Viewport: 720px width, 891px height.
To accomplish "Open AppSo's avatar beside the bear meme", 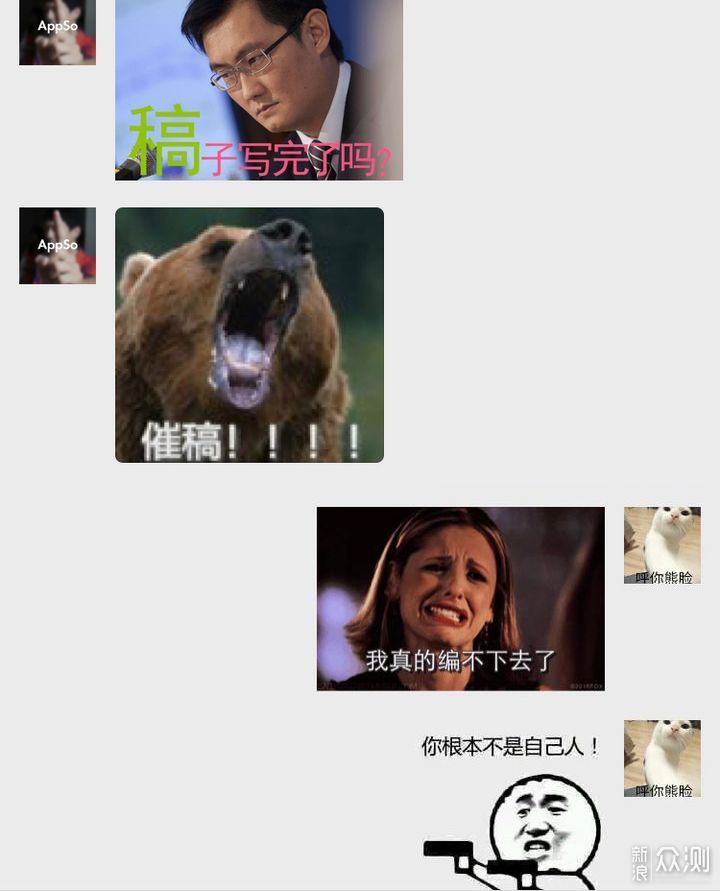I will click(57, 245).
